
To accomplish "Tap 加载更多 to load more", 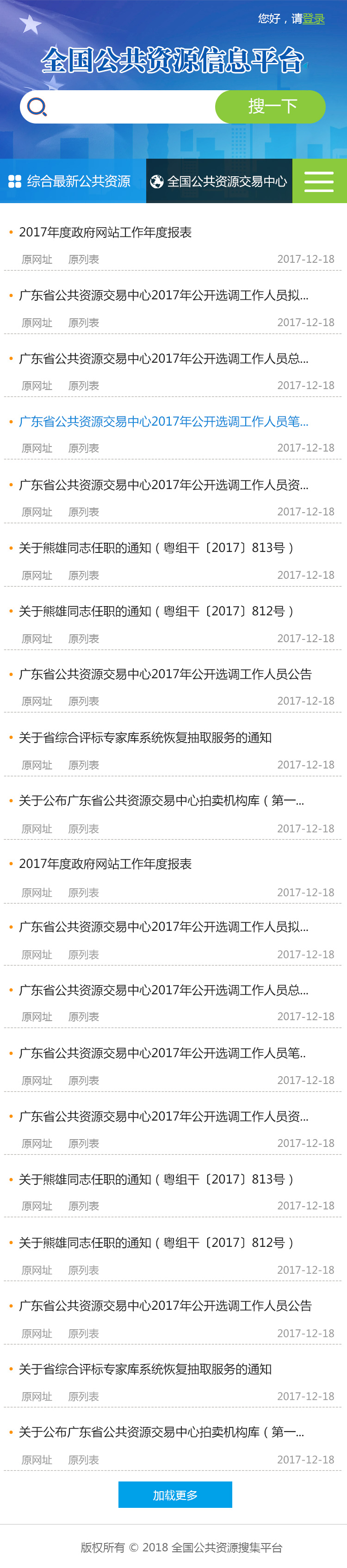I will (175, 1495).
